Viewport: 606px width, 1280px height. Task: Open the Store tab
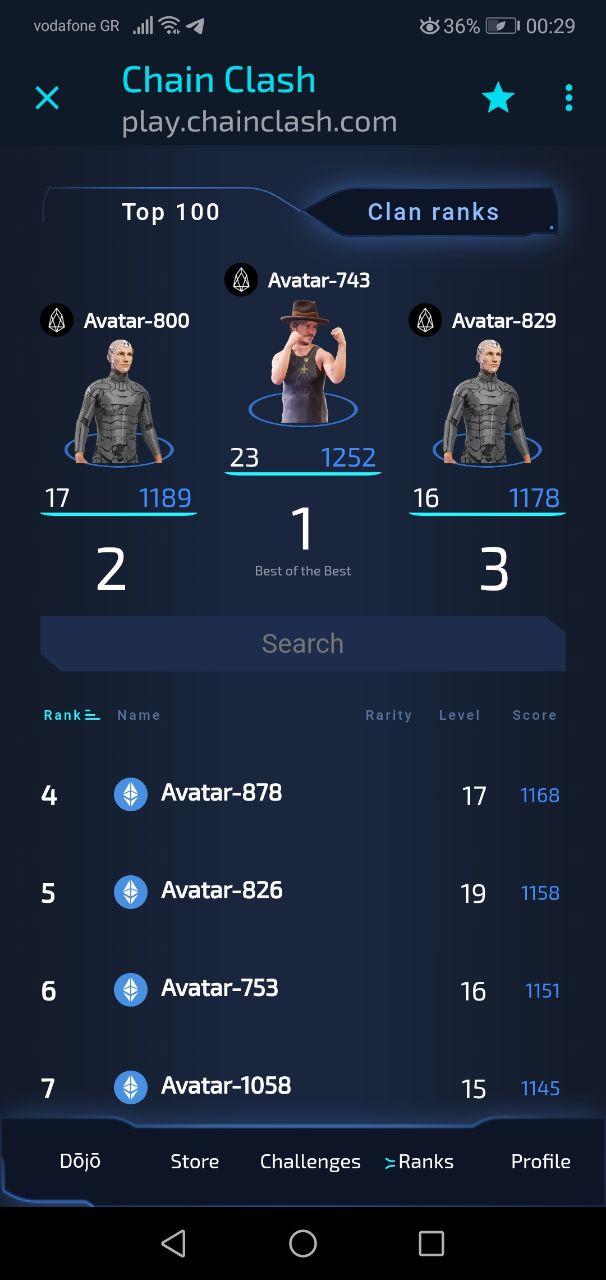[194, 1161]
